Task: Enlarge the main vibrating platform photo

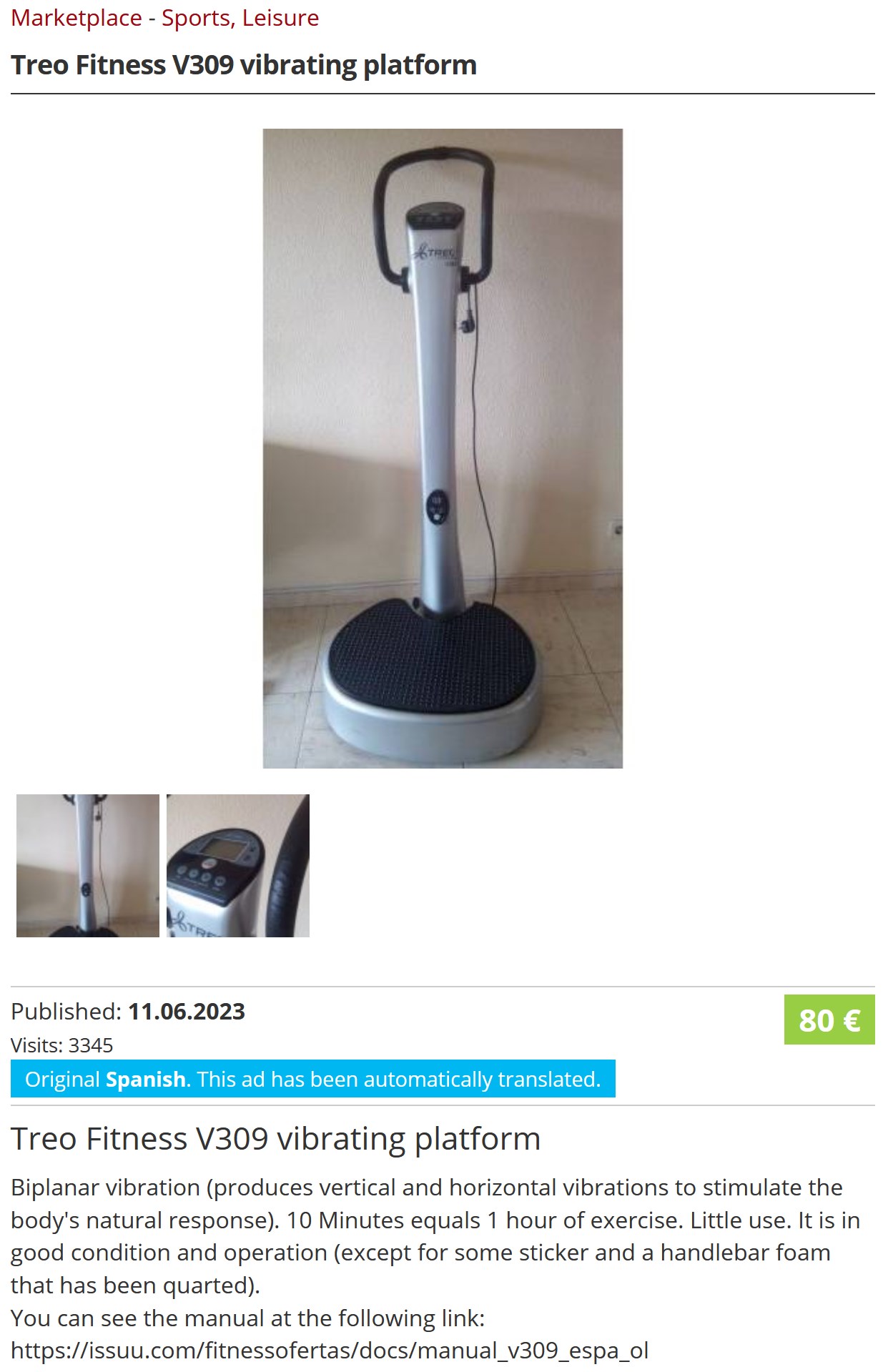Action: pos(443,448)
